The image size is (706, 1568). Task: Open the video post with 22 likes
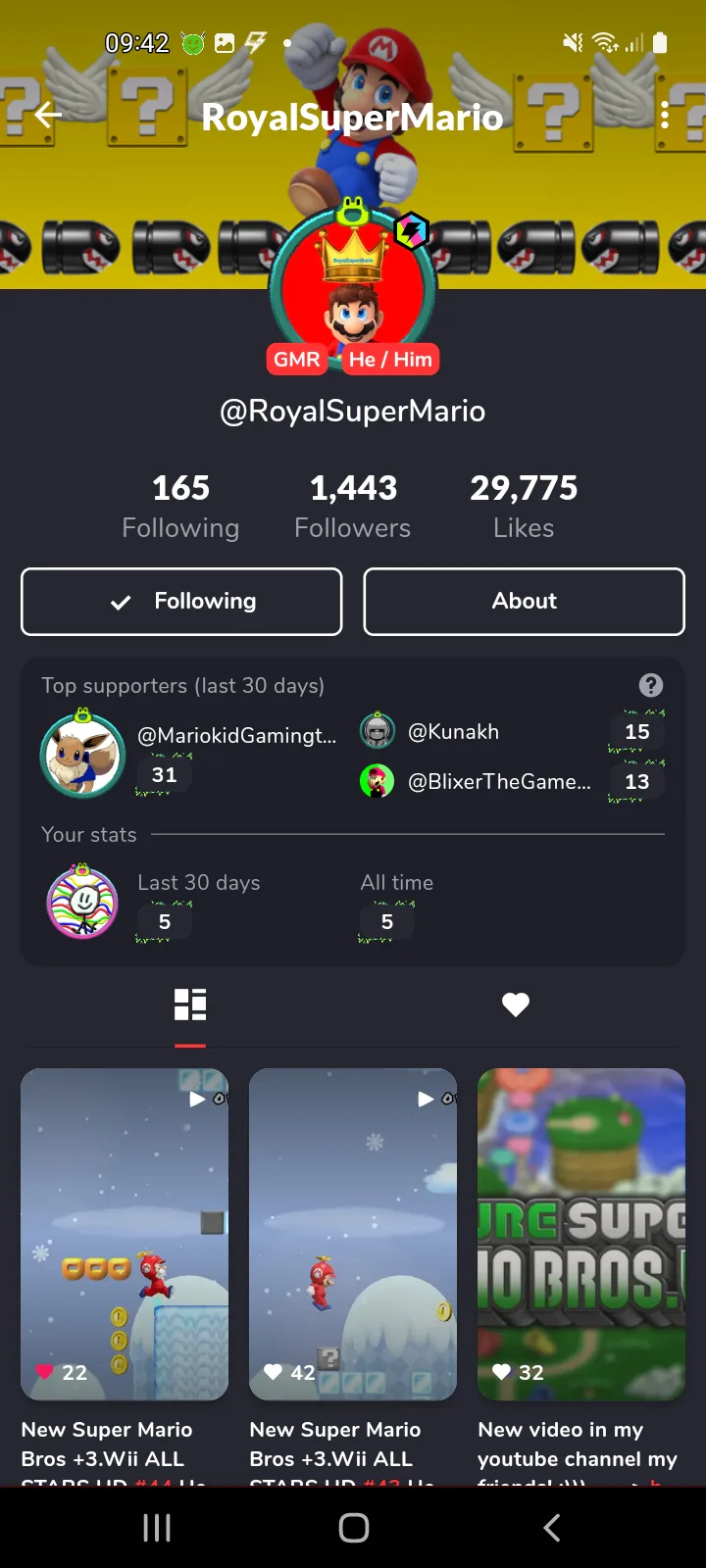coord(125,1235)
